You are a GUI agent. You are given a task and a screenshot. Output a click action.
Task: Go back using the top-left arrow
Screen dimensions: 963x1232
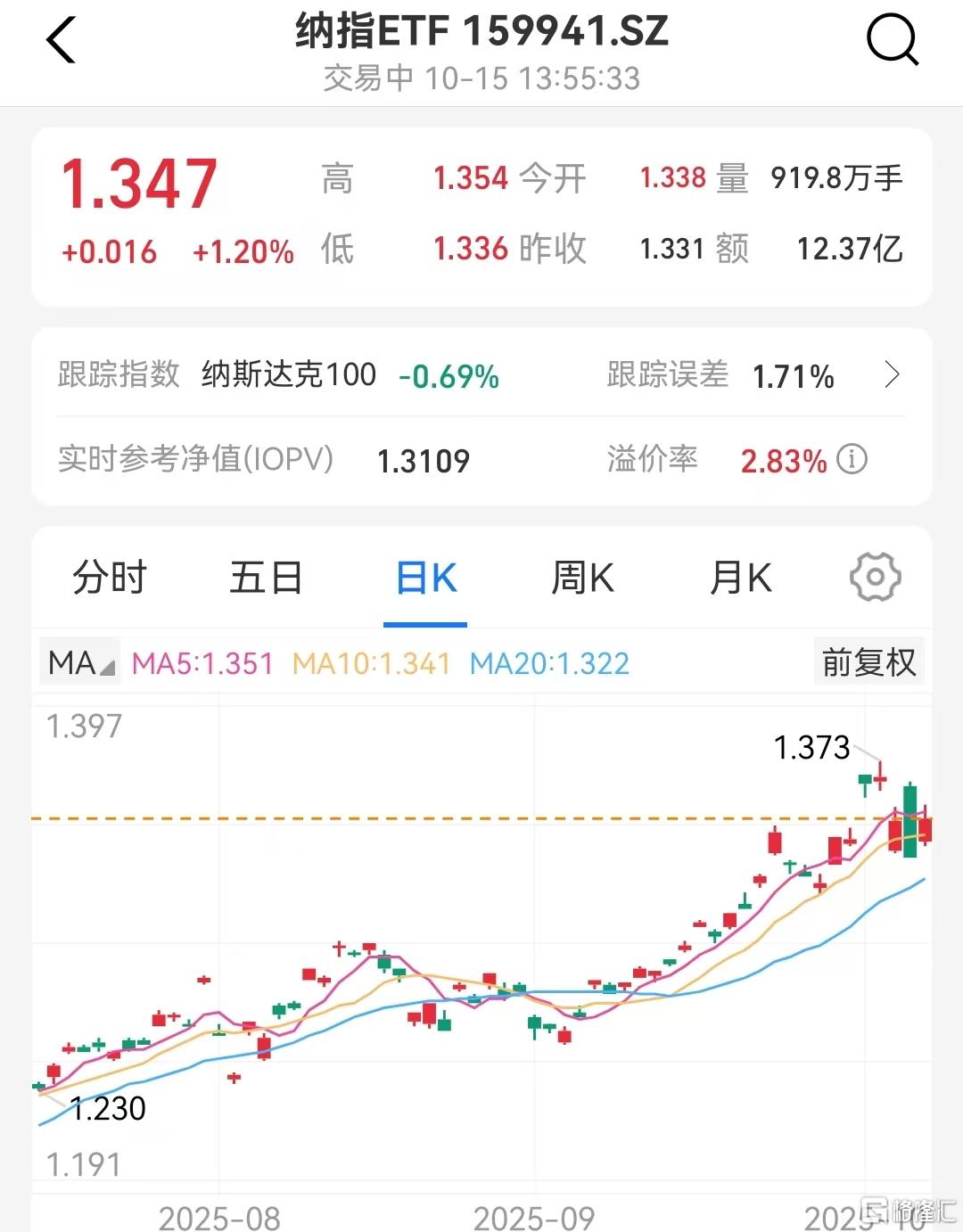pos(61,41)
